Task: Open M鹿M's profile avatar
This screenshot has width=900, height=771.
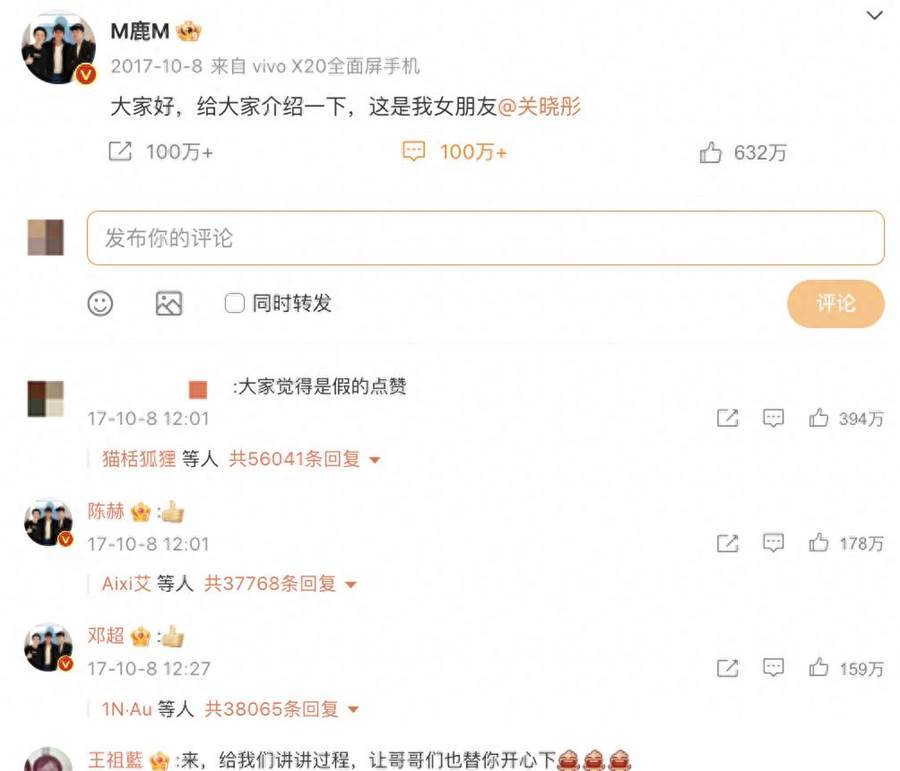Action: (x=59, y=49)
